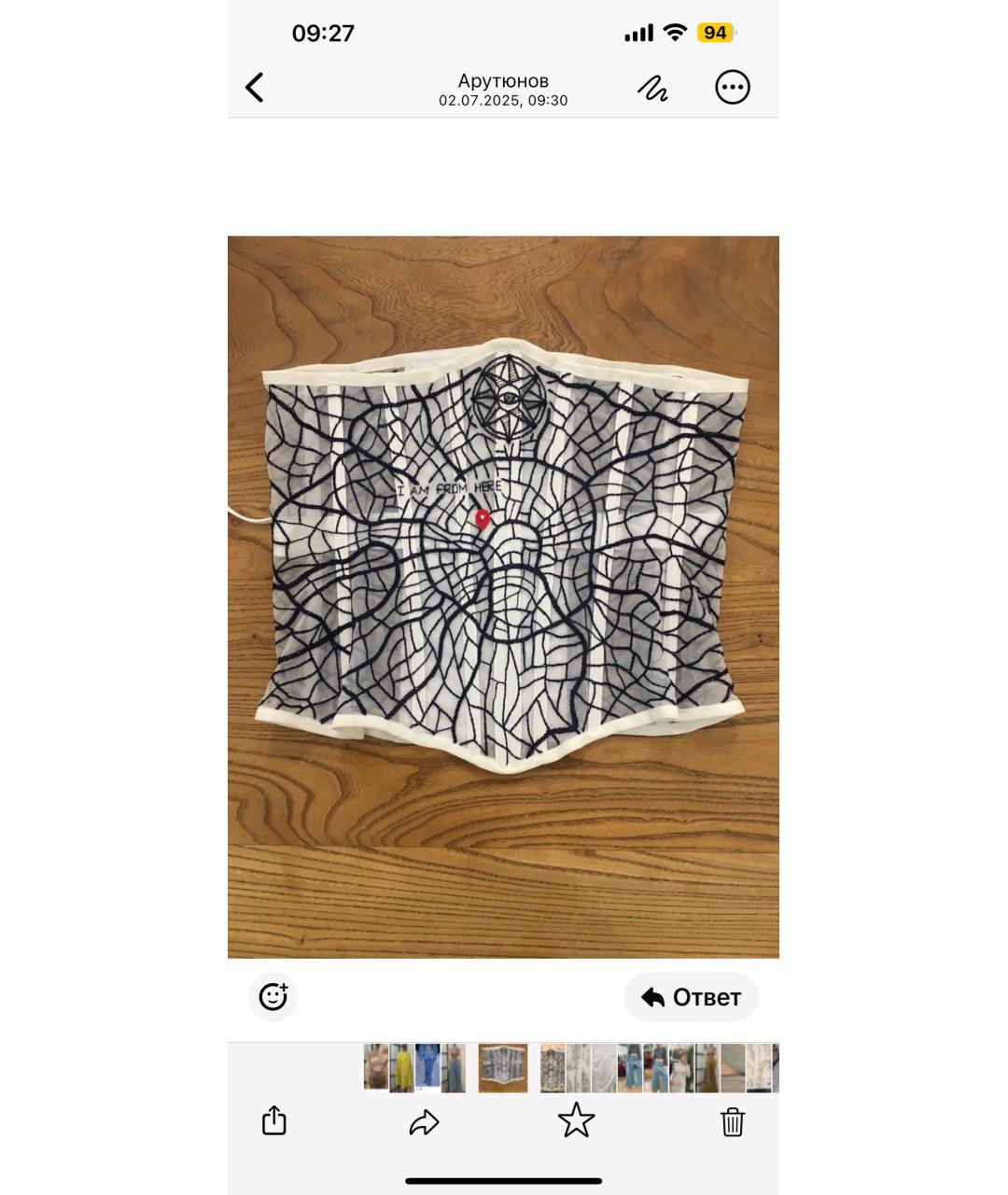Go back from the photo viewer
This screenshot has width=1008, height=1195.
point(255,88)
